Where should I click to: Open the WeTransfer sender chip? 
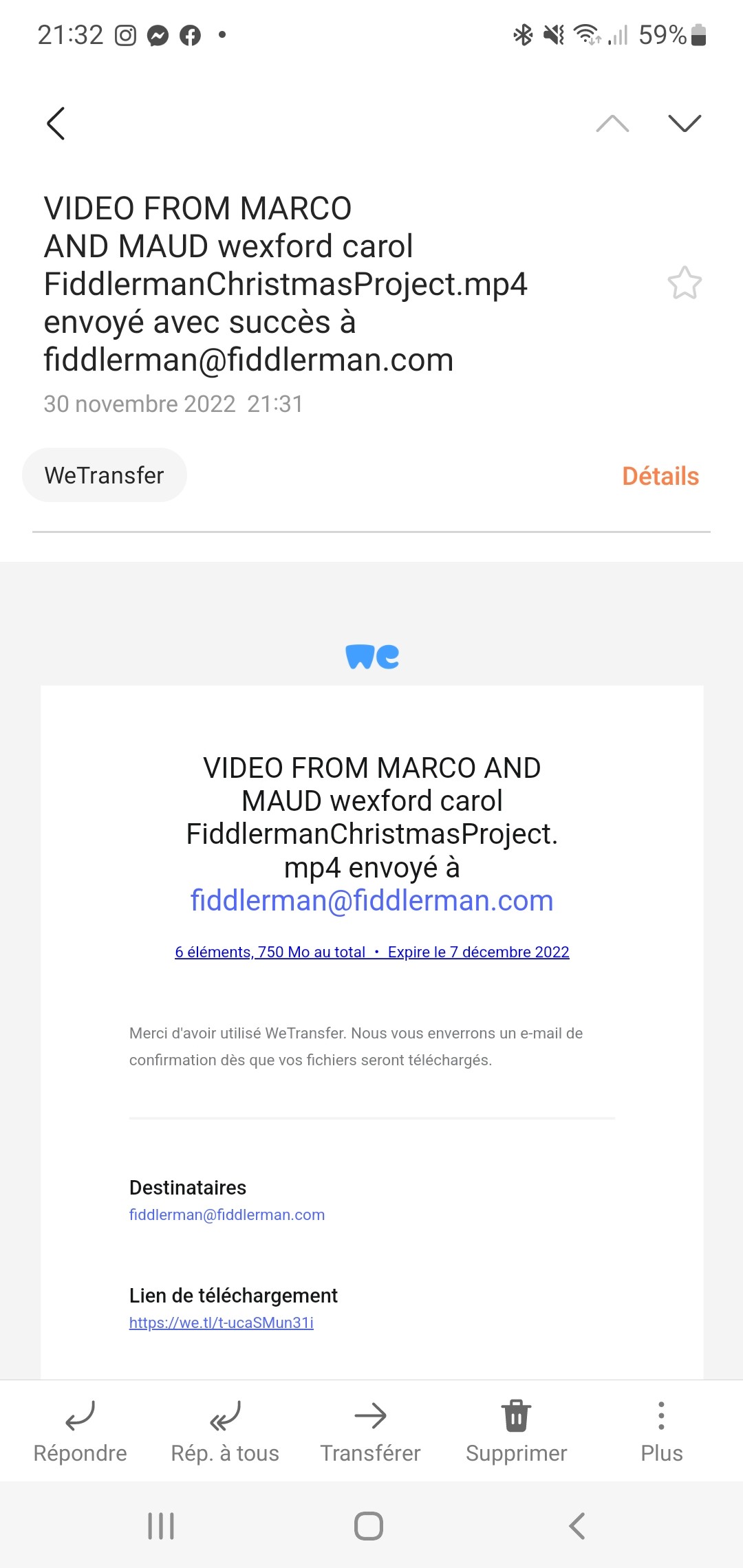[105, 475]
